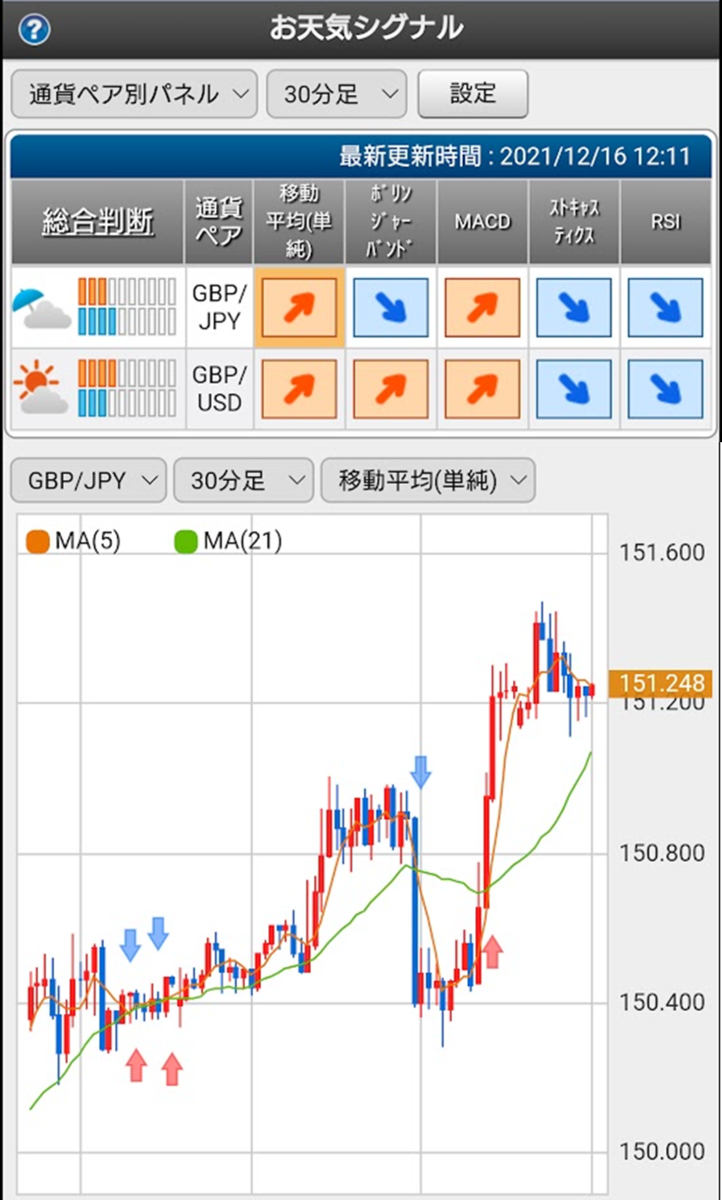Select GBP/USD moving average signal cell
Screen dimensions: 722x1200
tap(299, 389)
